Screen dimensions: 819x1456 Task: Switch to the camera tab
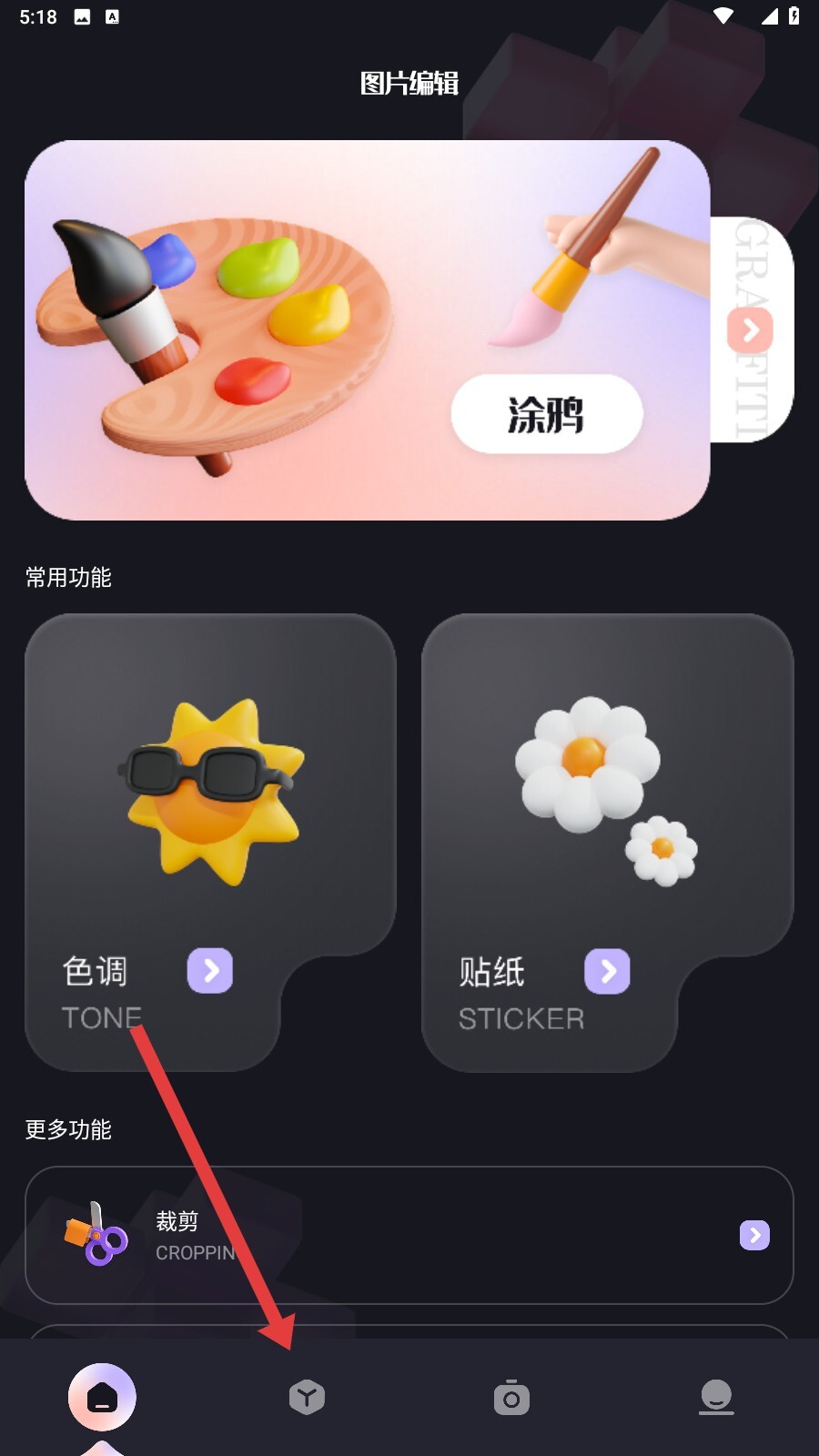511,1397
